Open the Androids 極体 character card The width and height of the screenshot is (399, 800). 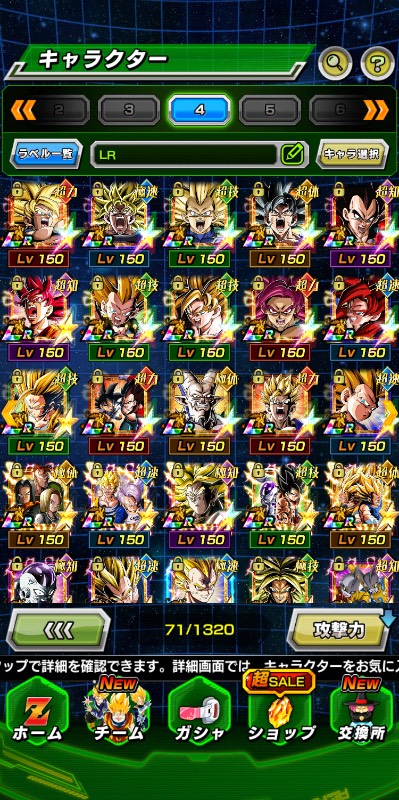point(39,505)
